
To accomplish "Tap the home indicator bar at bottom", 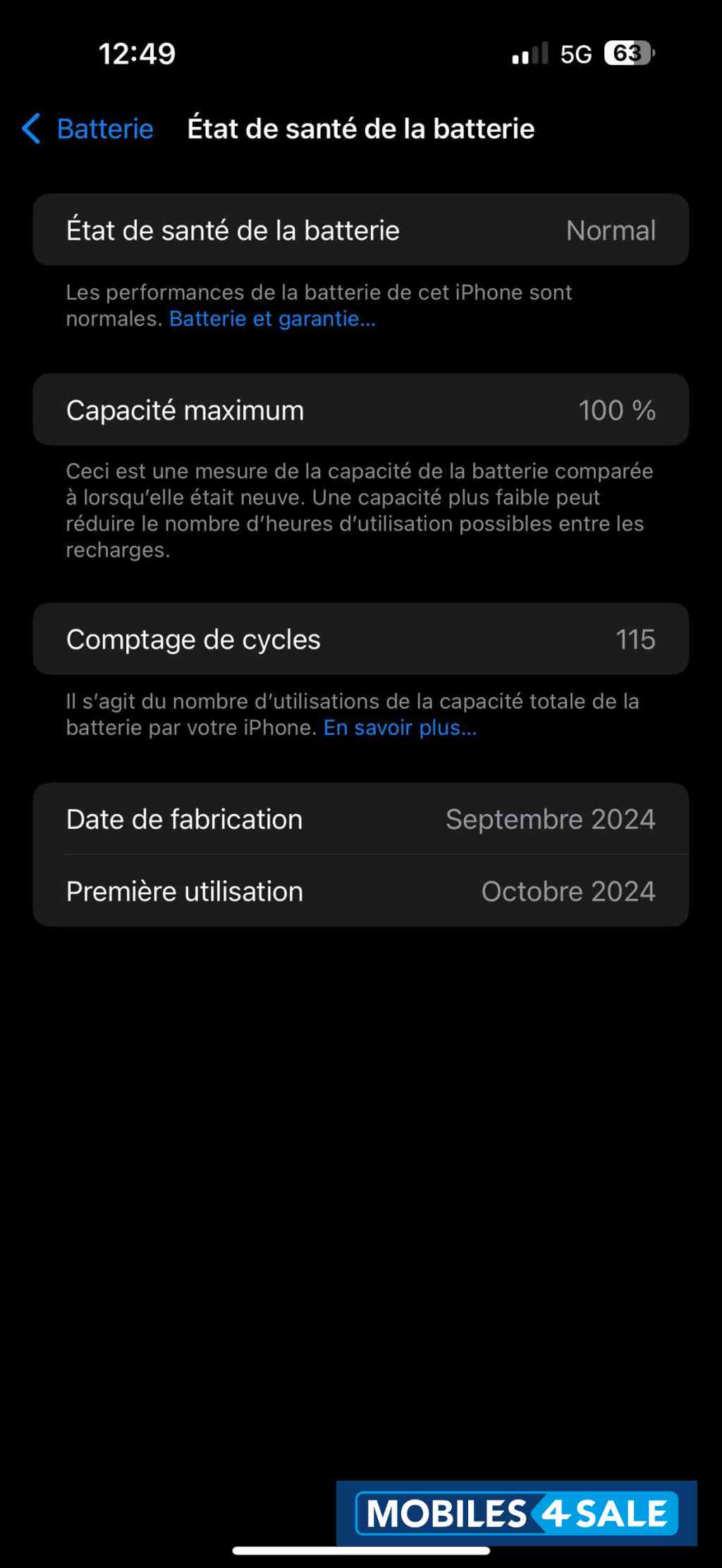I will coord(361,1552).
